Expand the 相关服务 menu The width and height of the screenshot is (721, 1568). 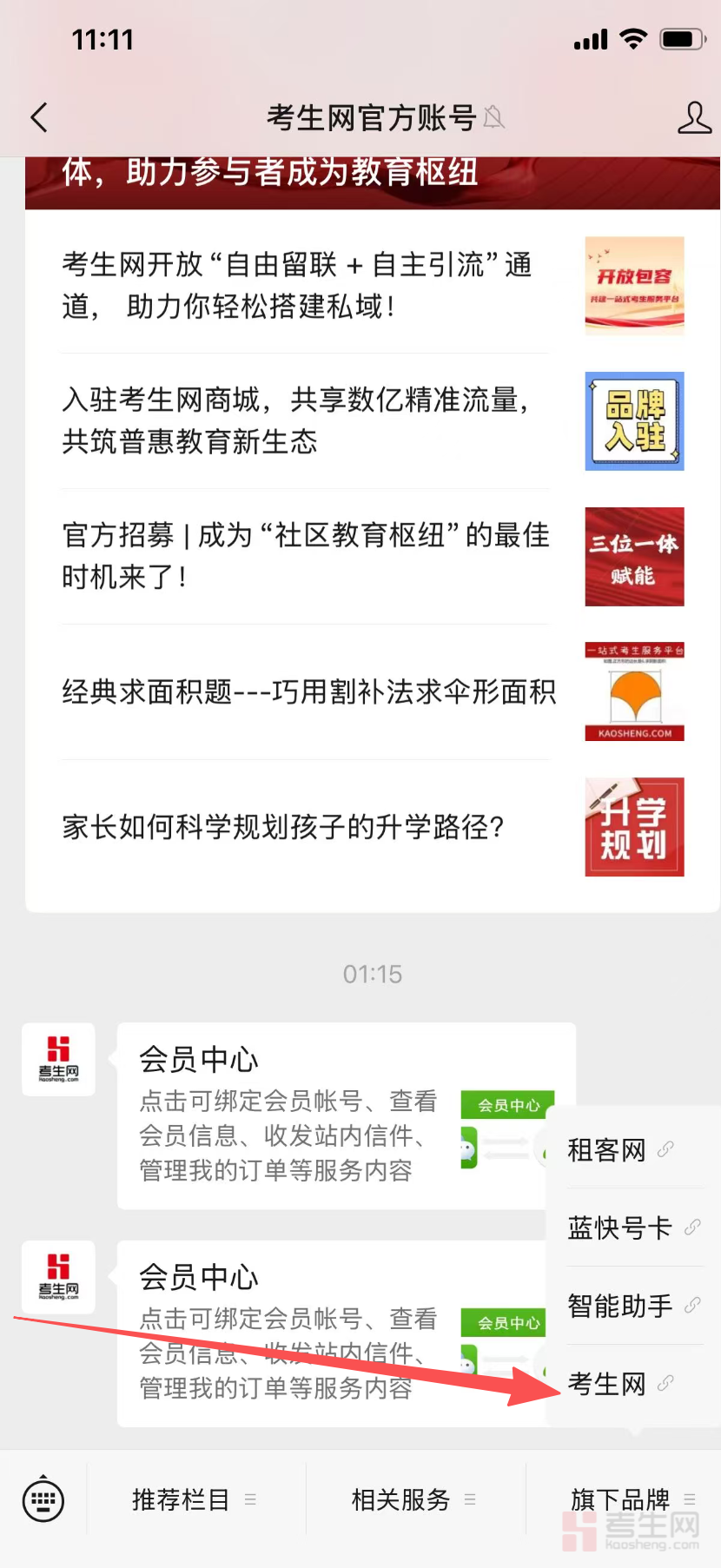pyautogui.click(x=413, y=1499)
